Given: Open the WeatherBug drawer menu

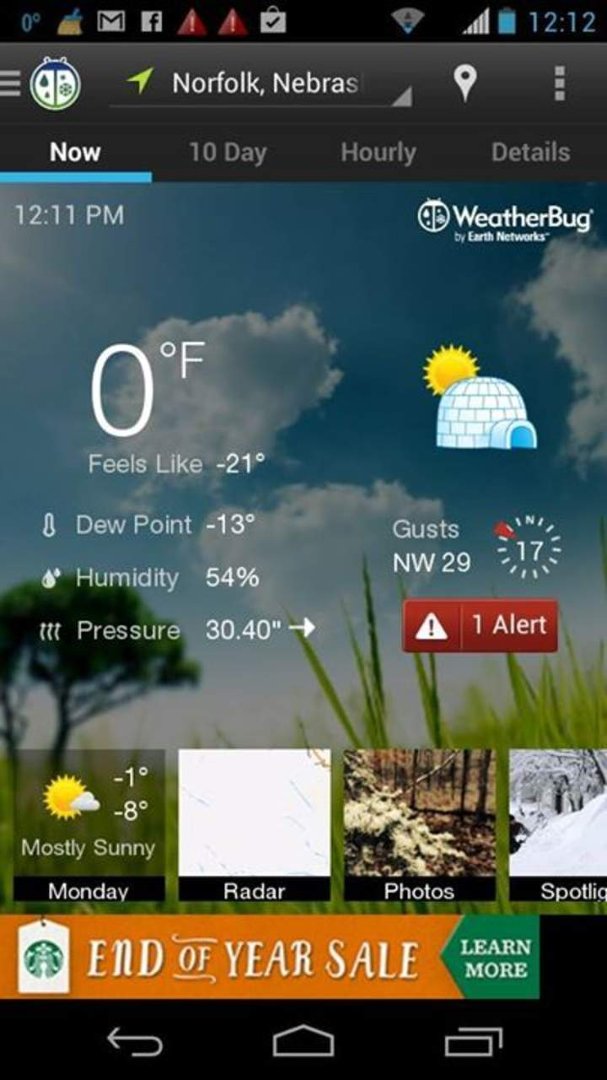Looking at the screenshot, I should point(40,84).
